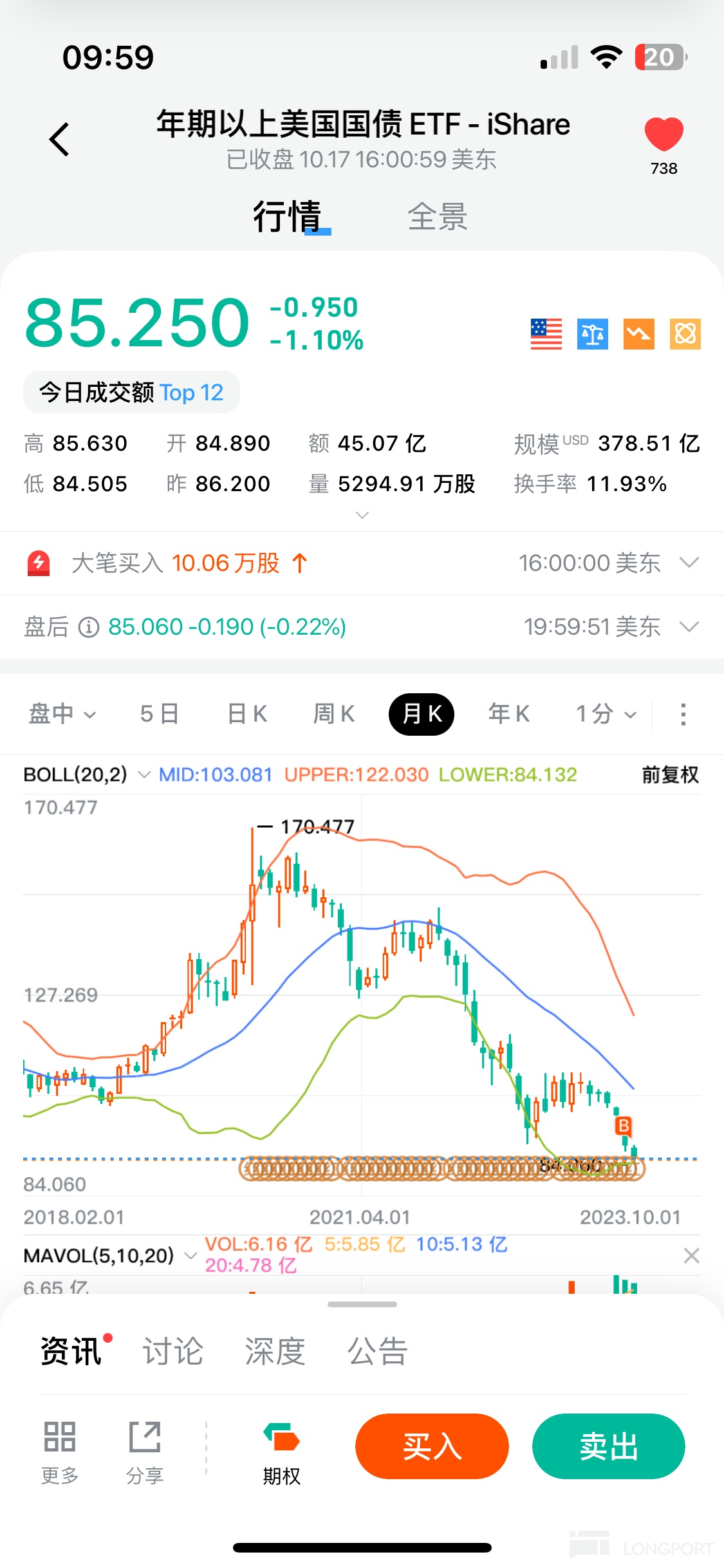Expand the 盘后 after-hours quote row
Image resolution: width=724 pixels, height=1568 pixels.
(x=689, y=627)
